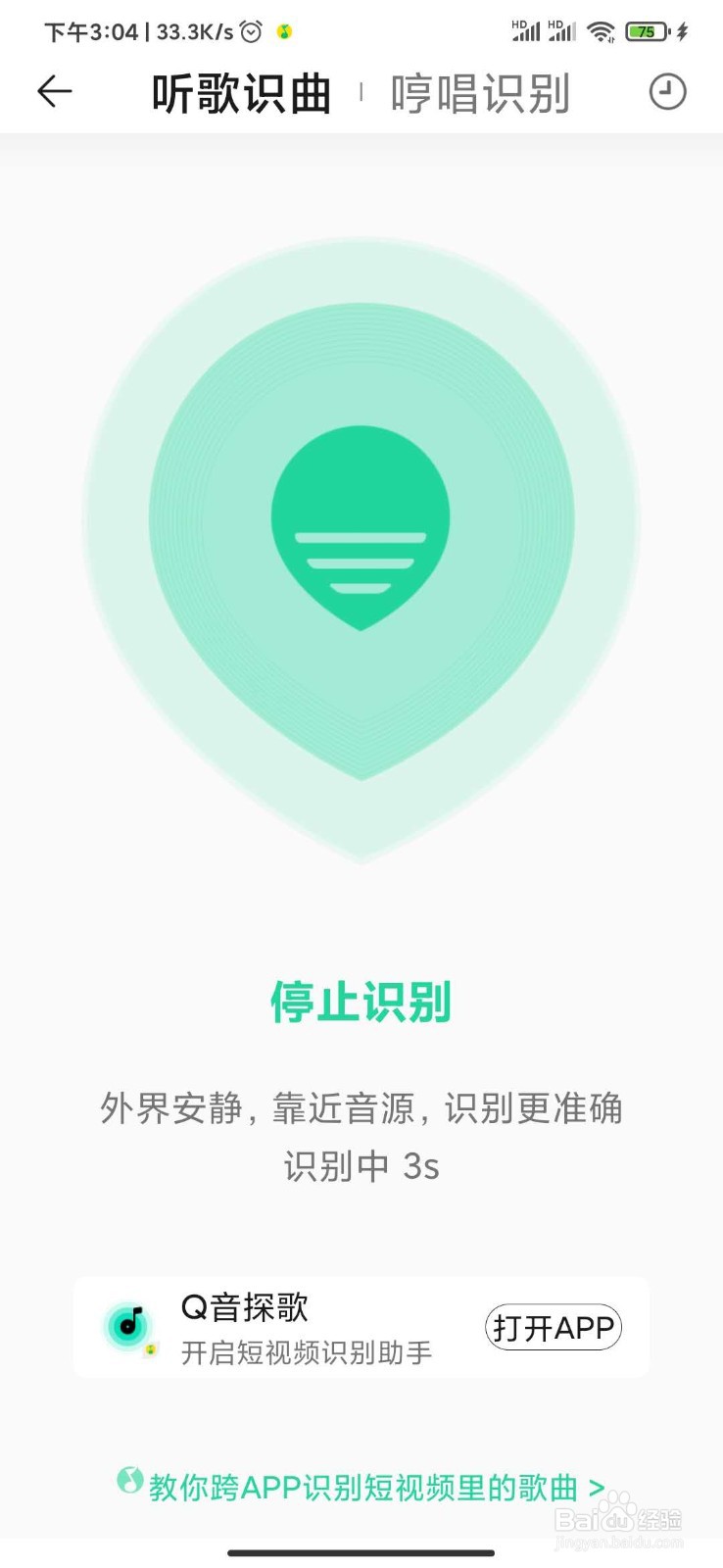Tap the green headset icon before the tutorial link
723x1568 pixels.
(128, 1488)
